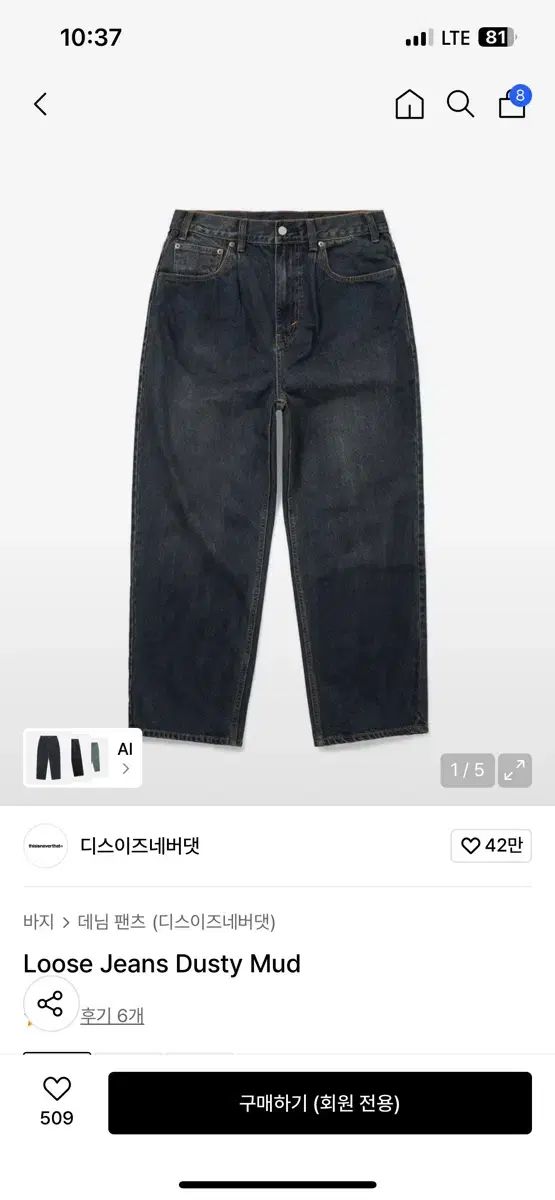Open the main jeans product image
The height and width of the screenshot is (1200, 555).
click(278, 478)
